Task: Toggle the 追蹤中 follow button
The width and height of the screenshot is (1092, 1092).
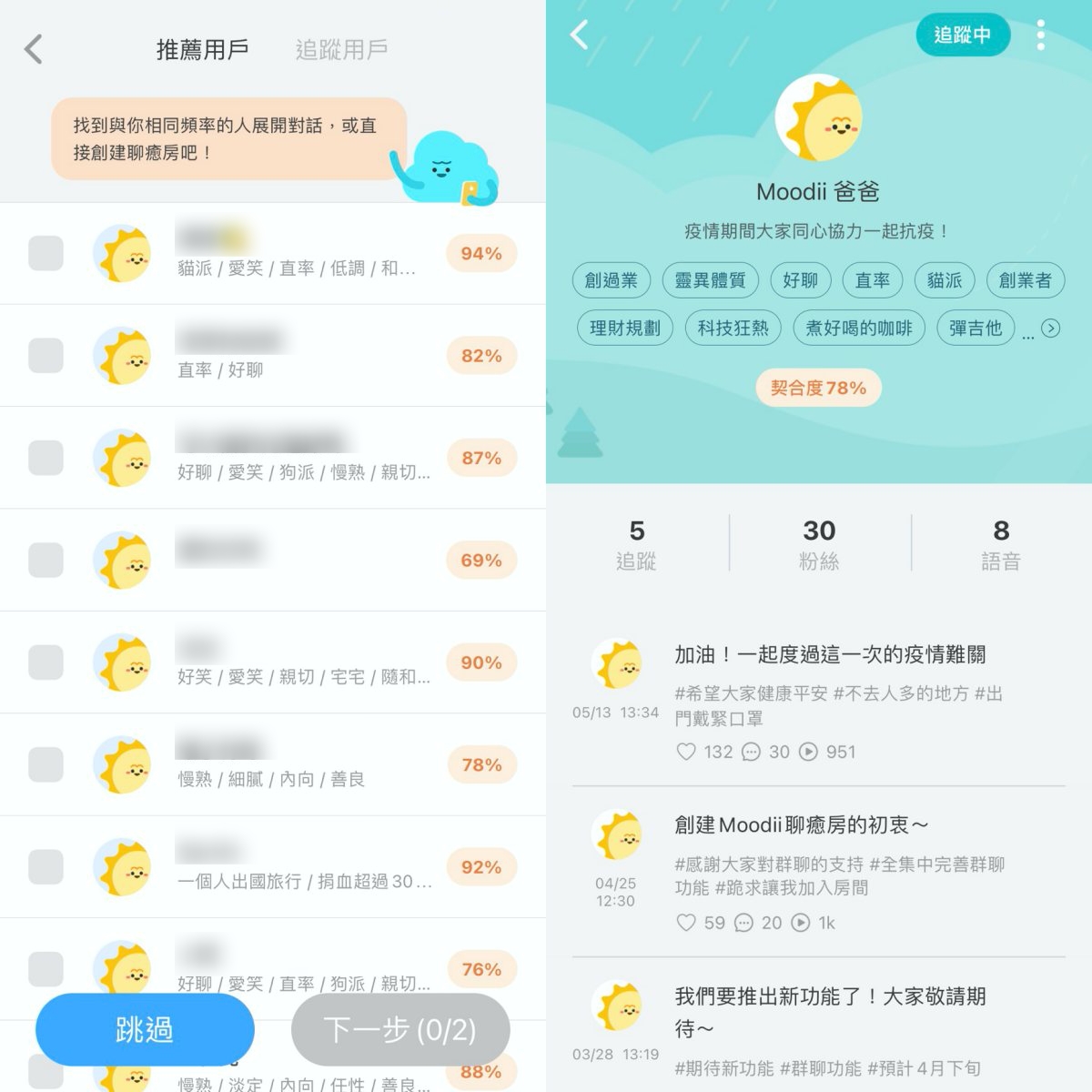Action: [x=962, y=35]
